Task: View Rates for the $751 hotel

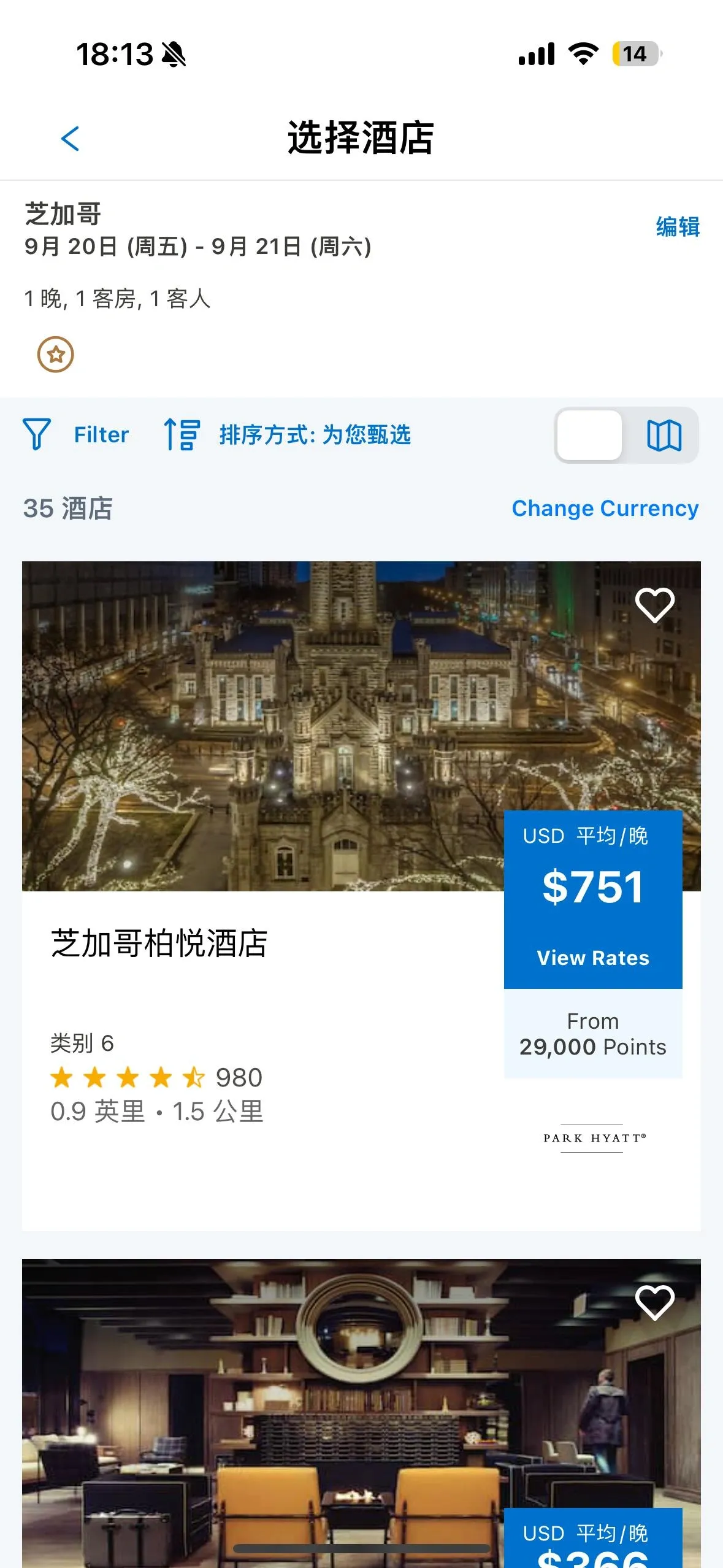Action: point(592,958)
